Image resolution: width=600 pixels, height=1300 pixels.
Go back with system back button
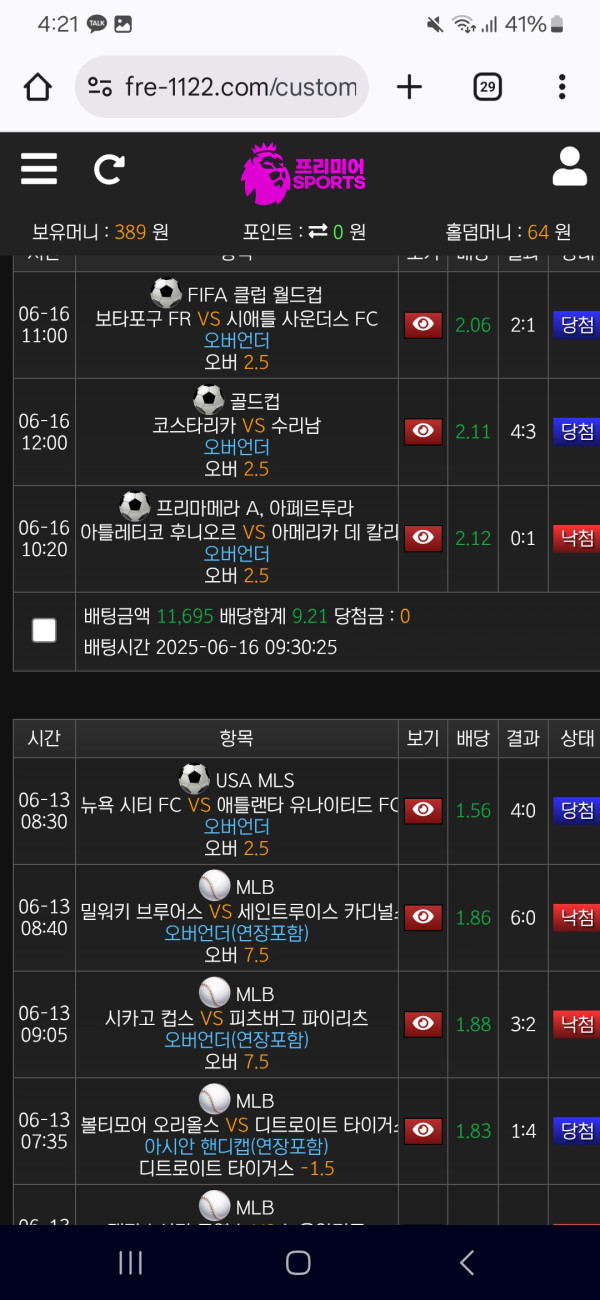point(466,1262)
